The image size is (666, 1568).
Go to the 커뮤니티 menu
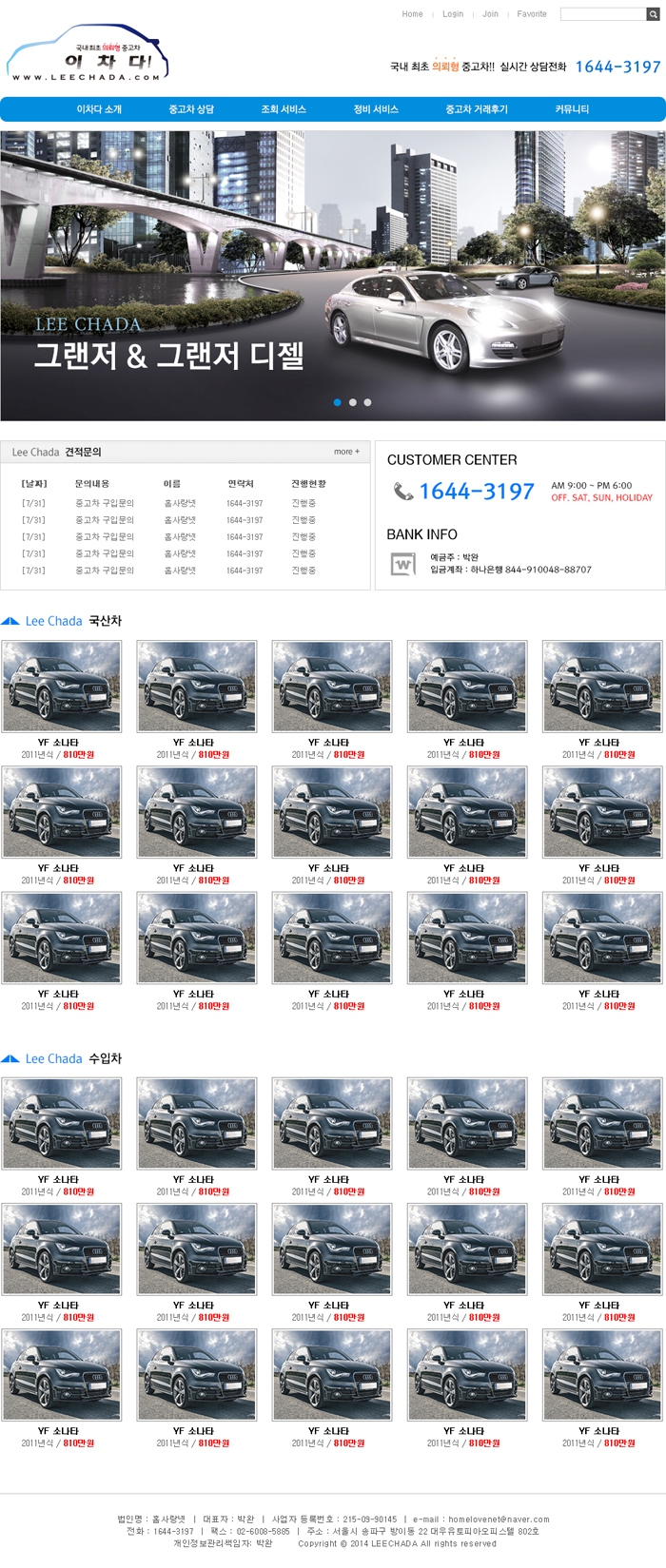coord(572,109)
